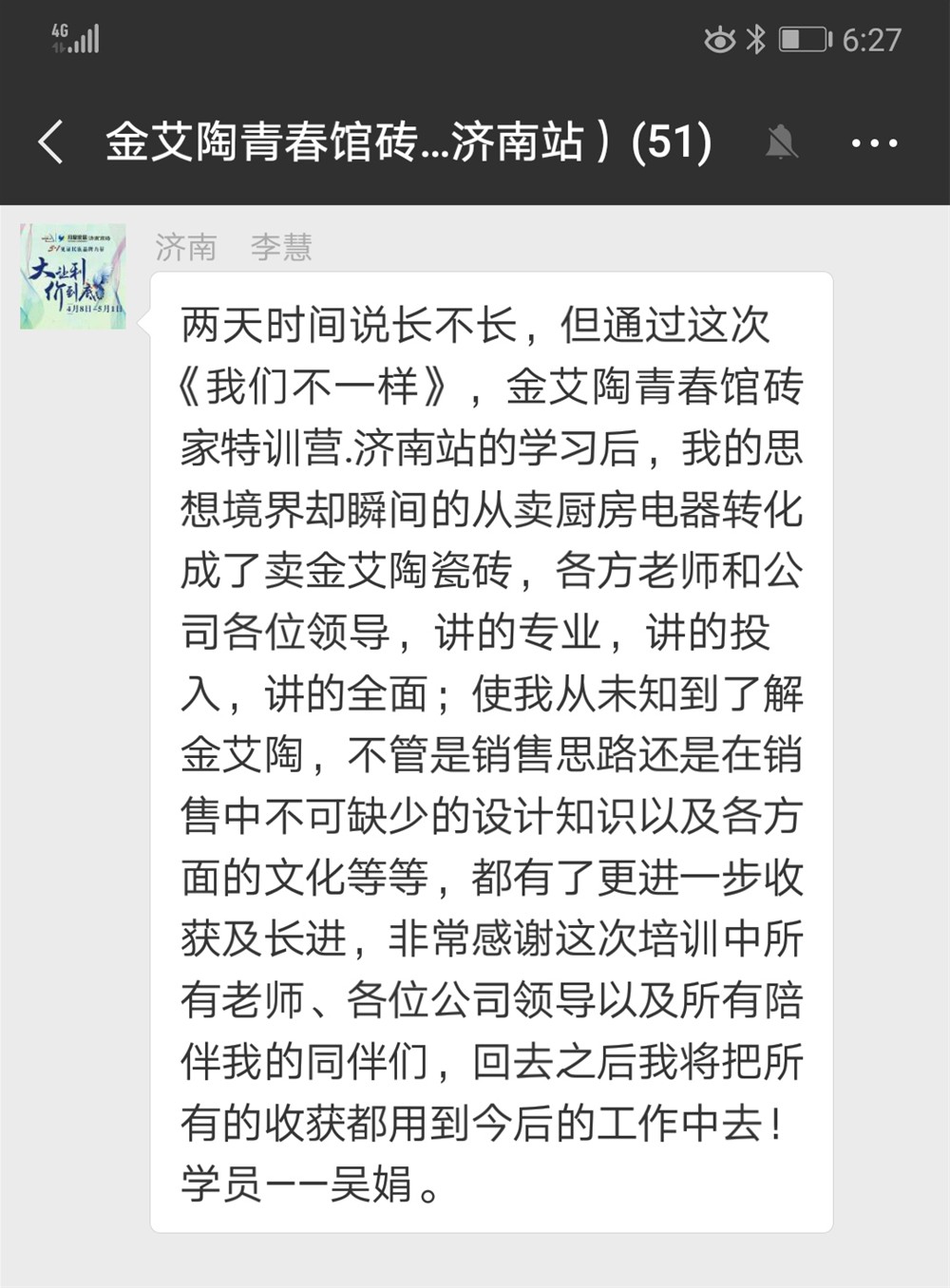Go back from the group chat
Viewport: 950px width, 1288px height.
[51, 142]
